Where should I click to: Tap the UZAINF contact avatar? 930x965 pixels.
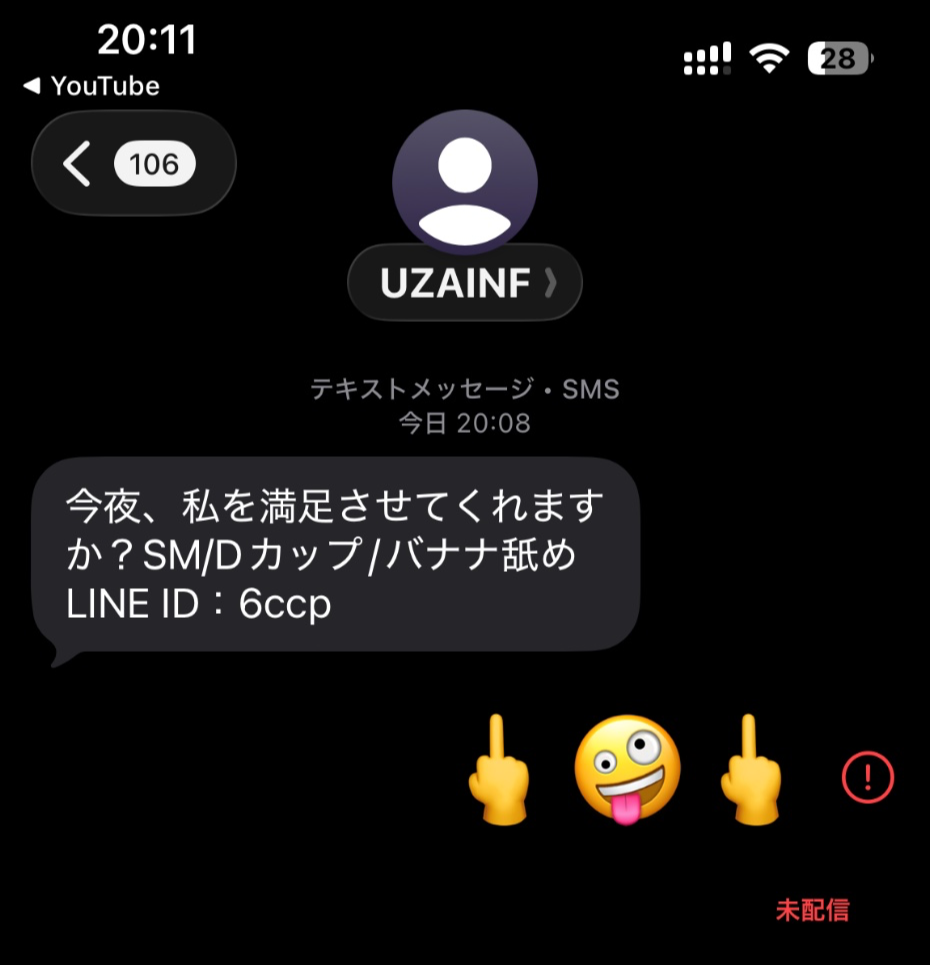coord(465,183)
